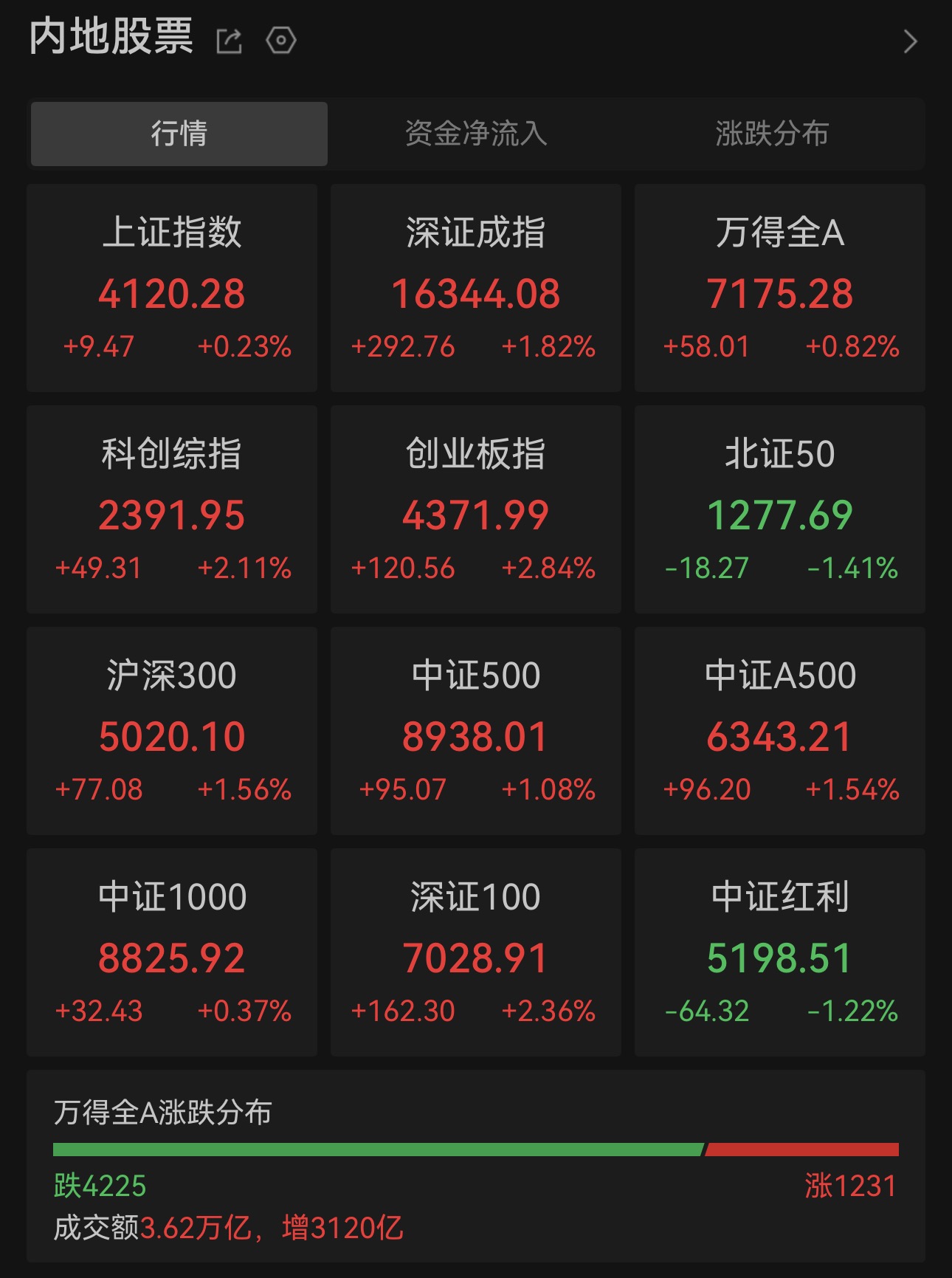
Task: Open the 万得全A涨跌分布 panel
Action: tap(476, 1166)
